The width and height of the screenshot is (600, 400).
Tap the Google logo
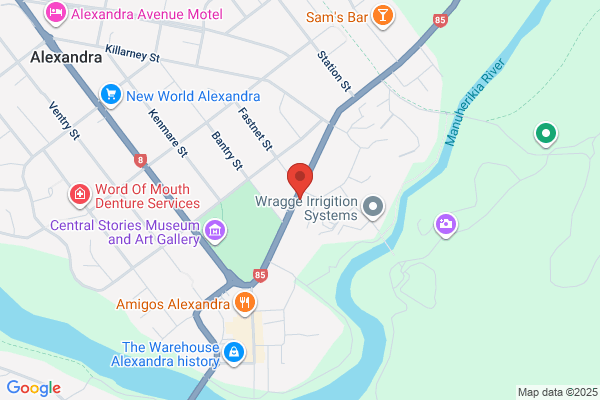[x=34, y=389]
